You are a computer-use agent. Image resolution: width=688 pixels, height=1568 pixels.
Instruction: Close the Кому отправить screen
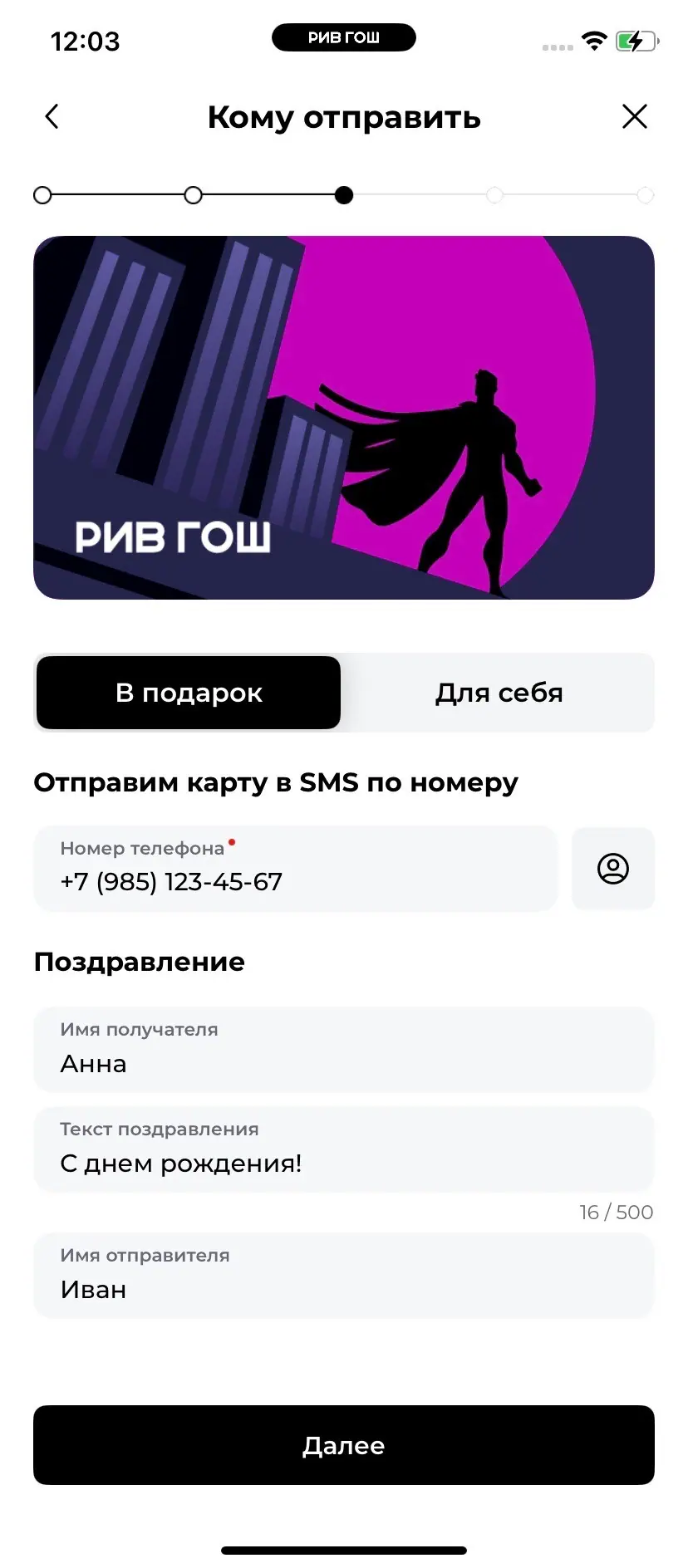[634, 116]
